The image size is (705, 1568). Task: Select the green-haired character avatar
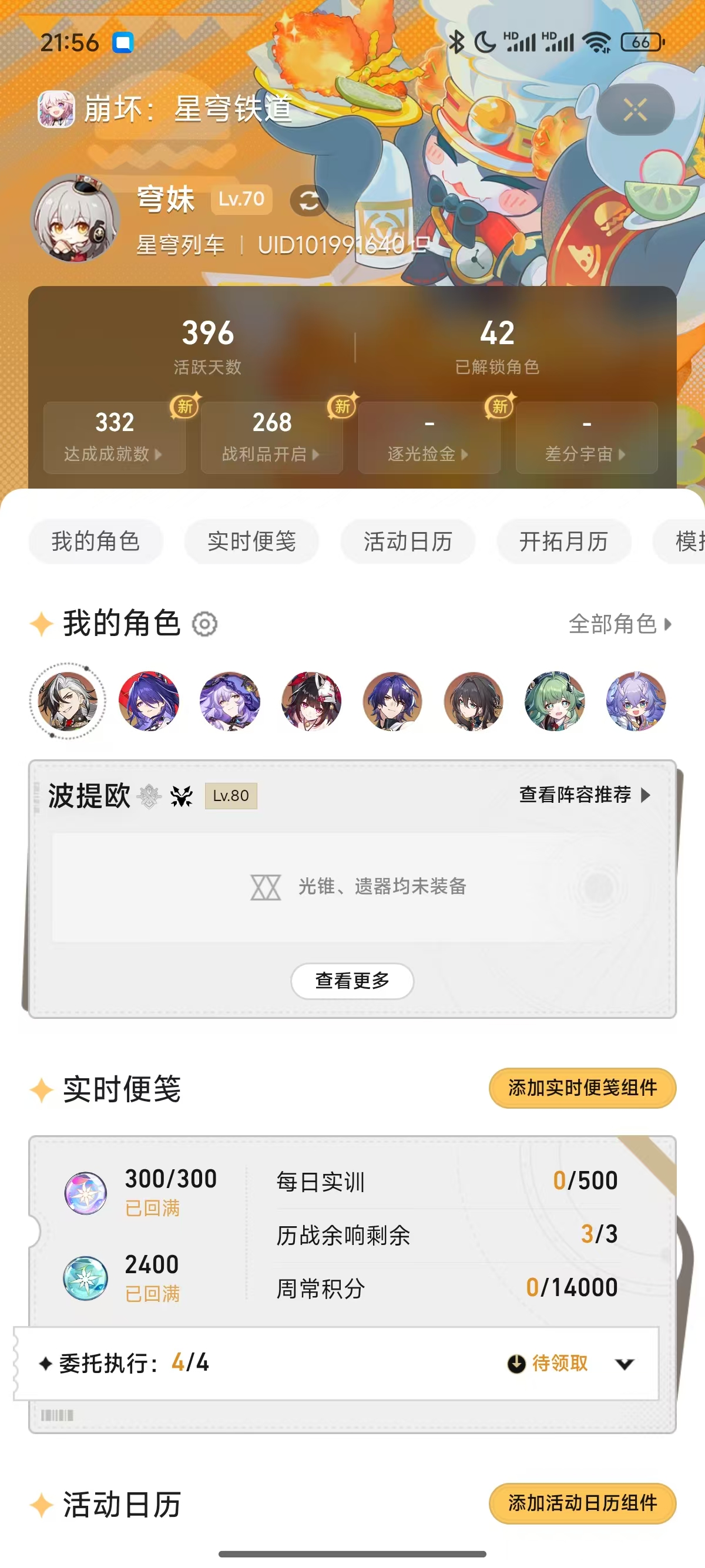tap(555, 701)
